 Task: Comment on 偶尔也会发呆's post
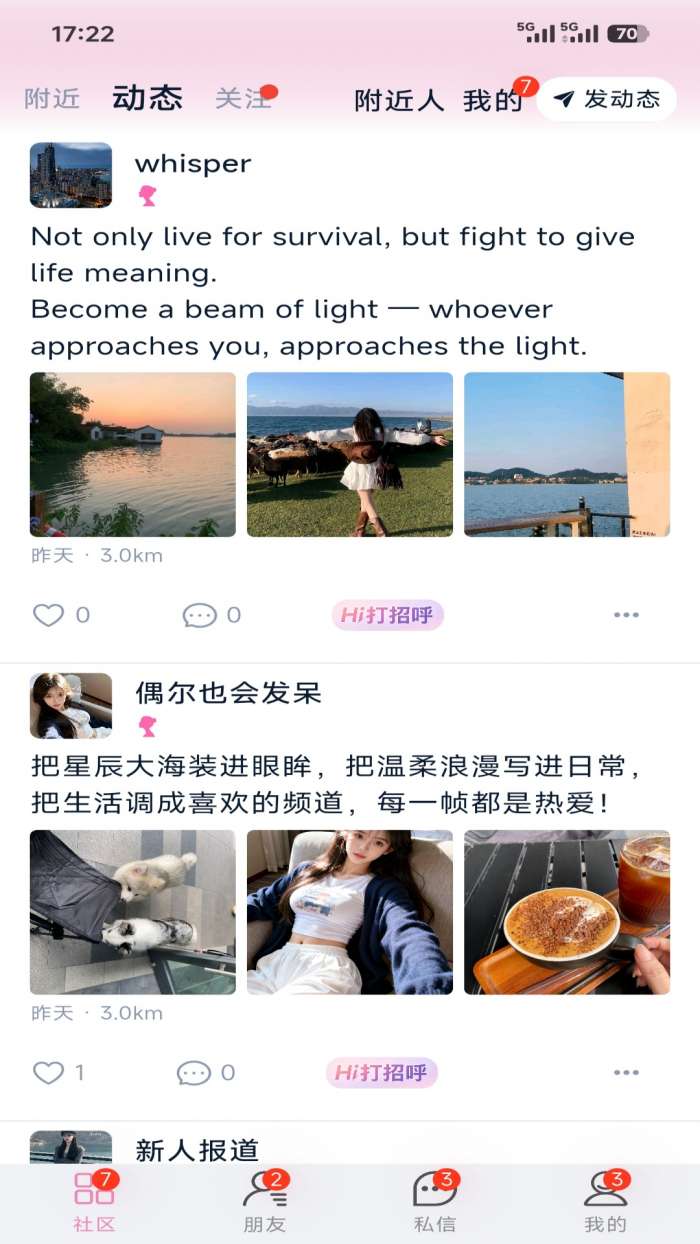tap(194, 1073)
